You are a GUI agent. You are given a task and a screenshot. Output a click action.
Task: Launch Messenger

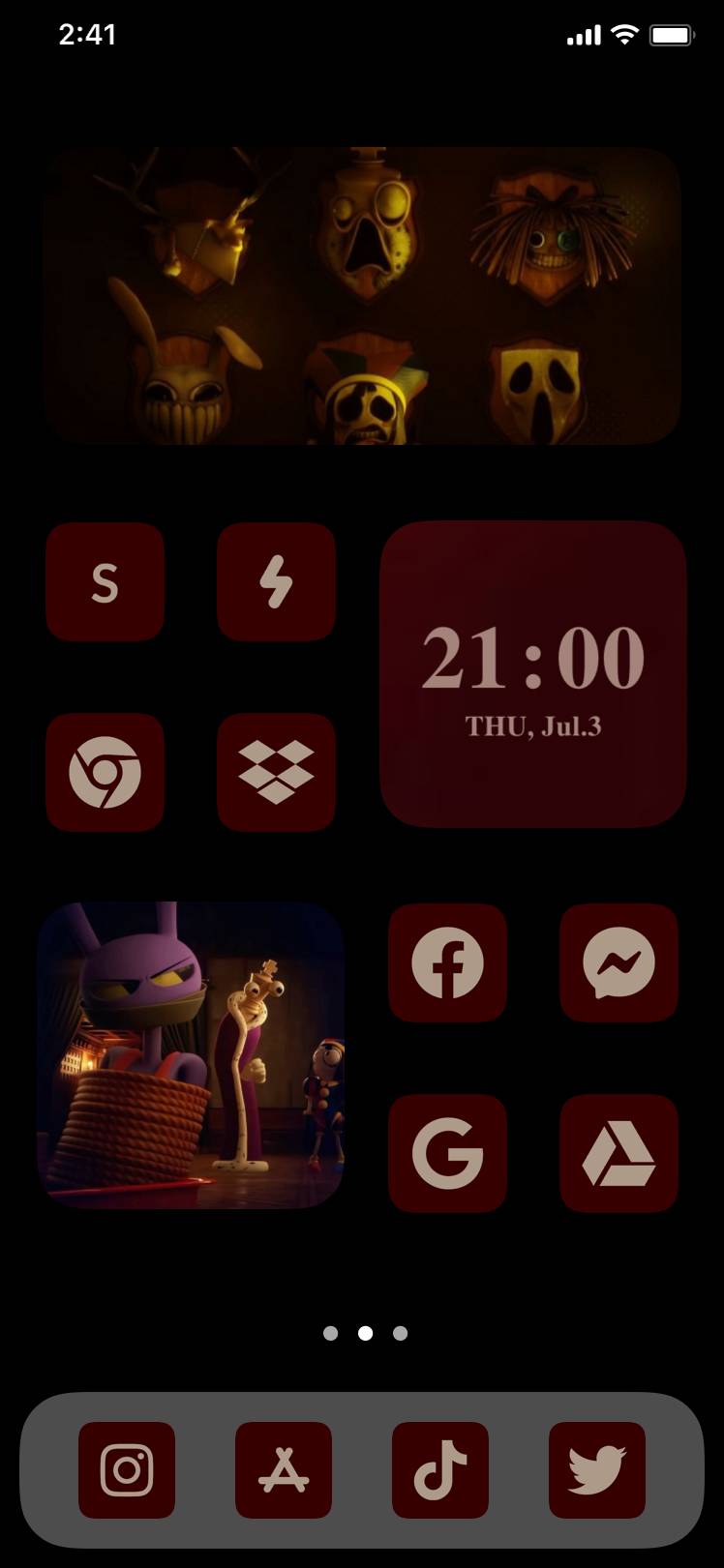(x=618, y=962)
